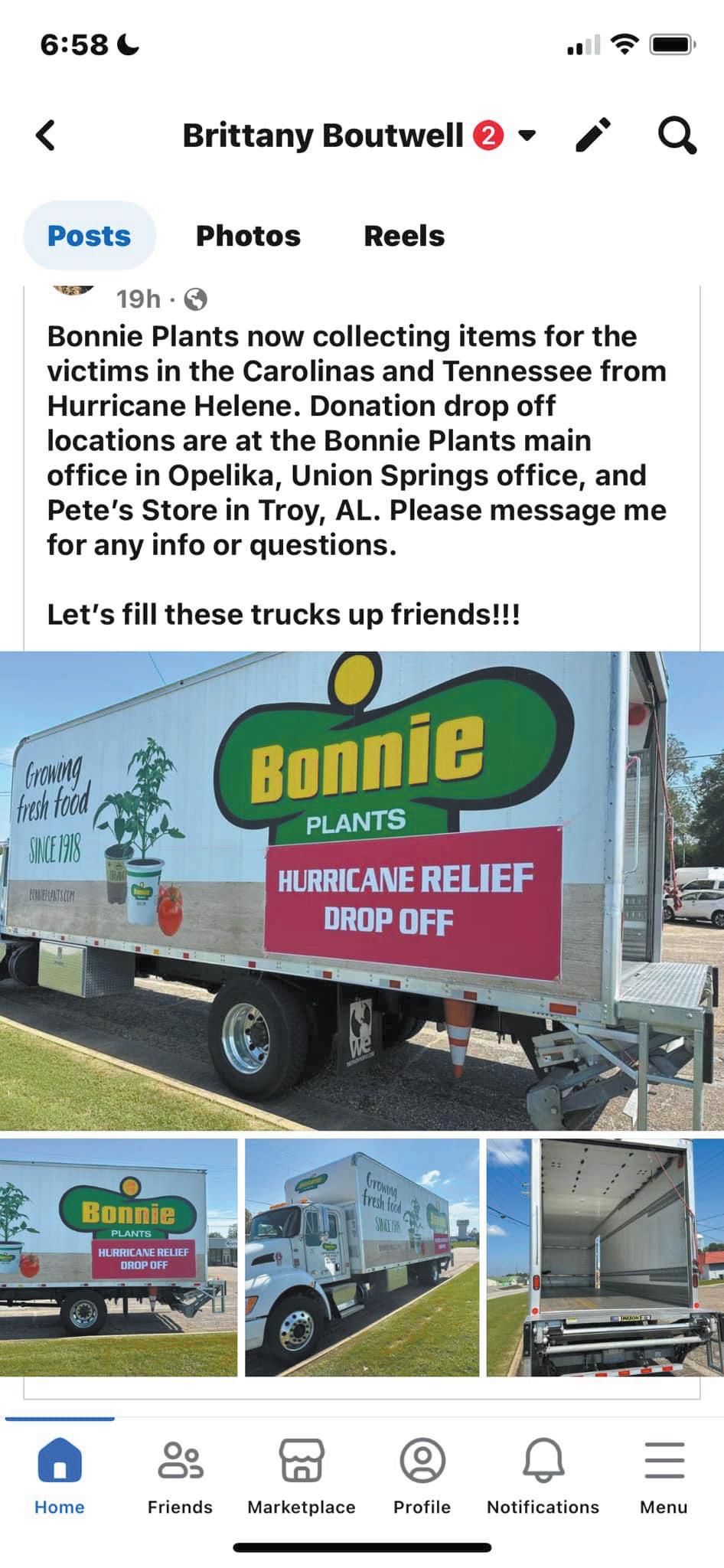Open Marketplace
724x1568 pixels.
(301, 1475)
